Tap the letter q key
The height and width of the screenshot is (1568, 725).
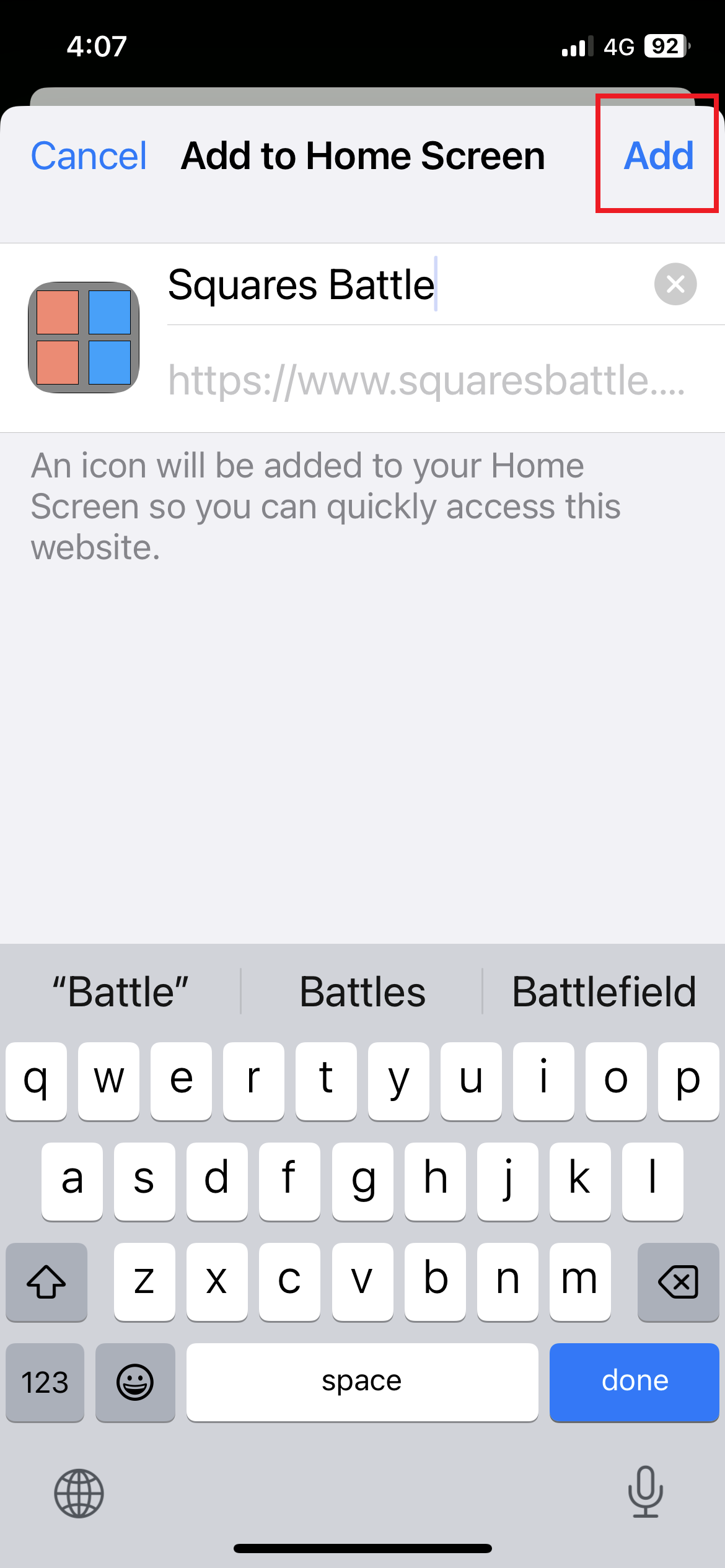click(36, 1081)
